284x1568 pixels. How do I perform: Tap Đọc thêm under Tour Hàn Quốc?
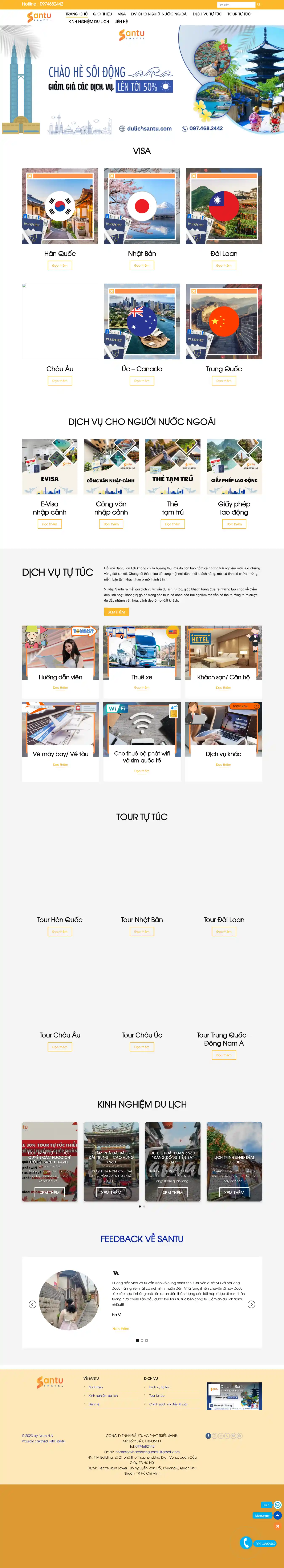click(x=60, y=932)
